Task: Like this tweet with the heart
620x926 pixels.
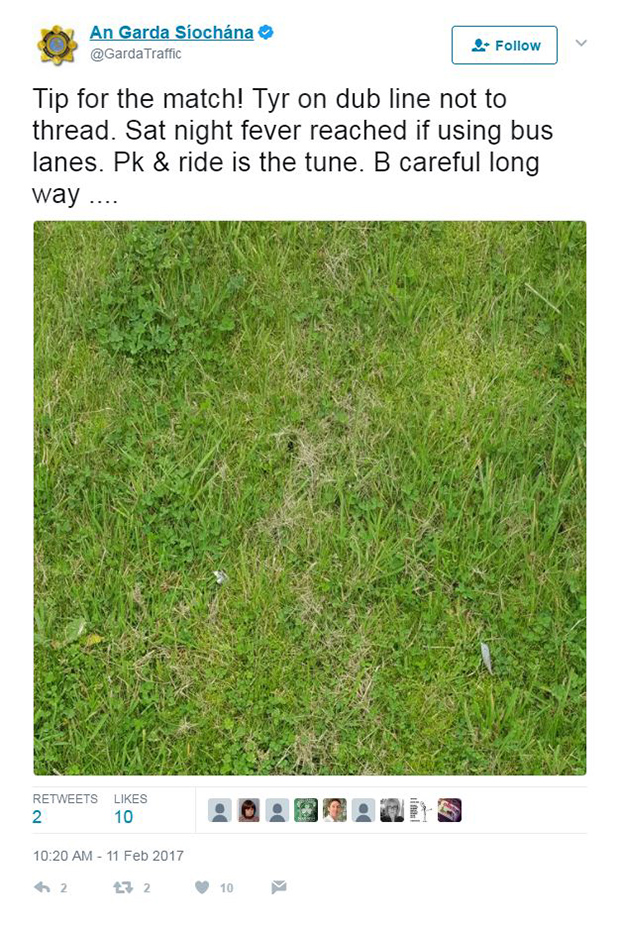Action: coord(201,887)
